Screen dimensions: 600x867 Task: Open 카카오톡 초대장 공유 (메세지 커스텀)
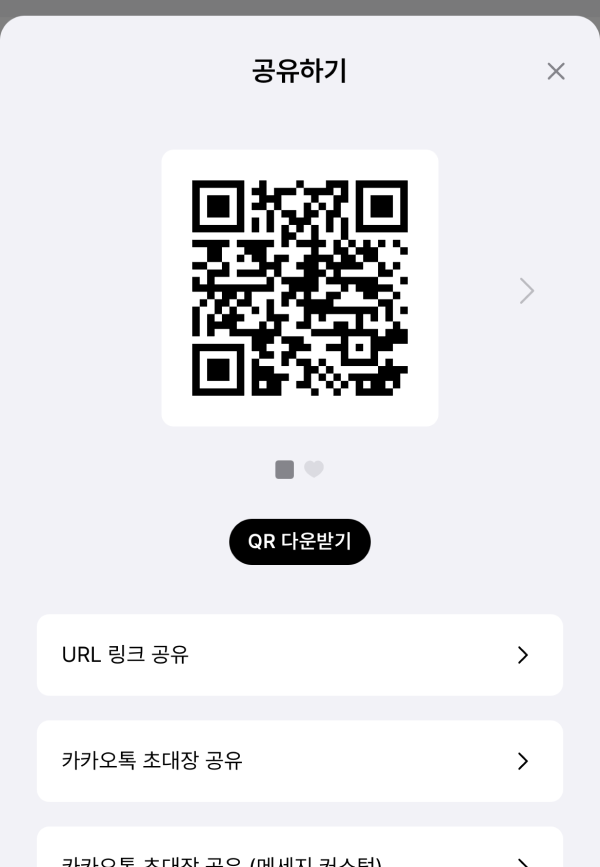[300, 852]
